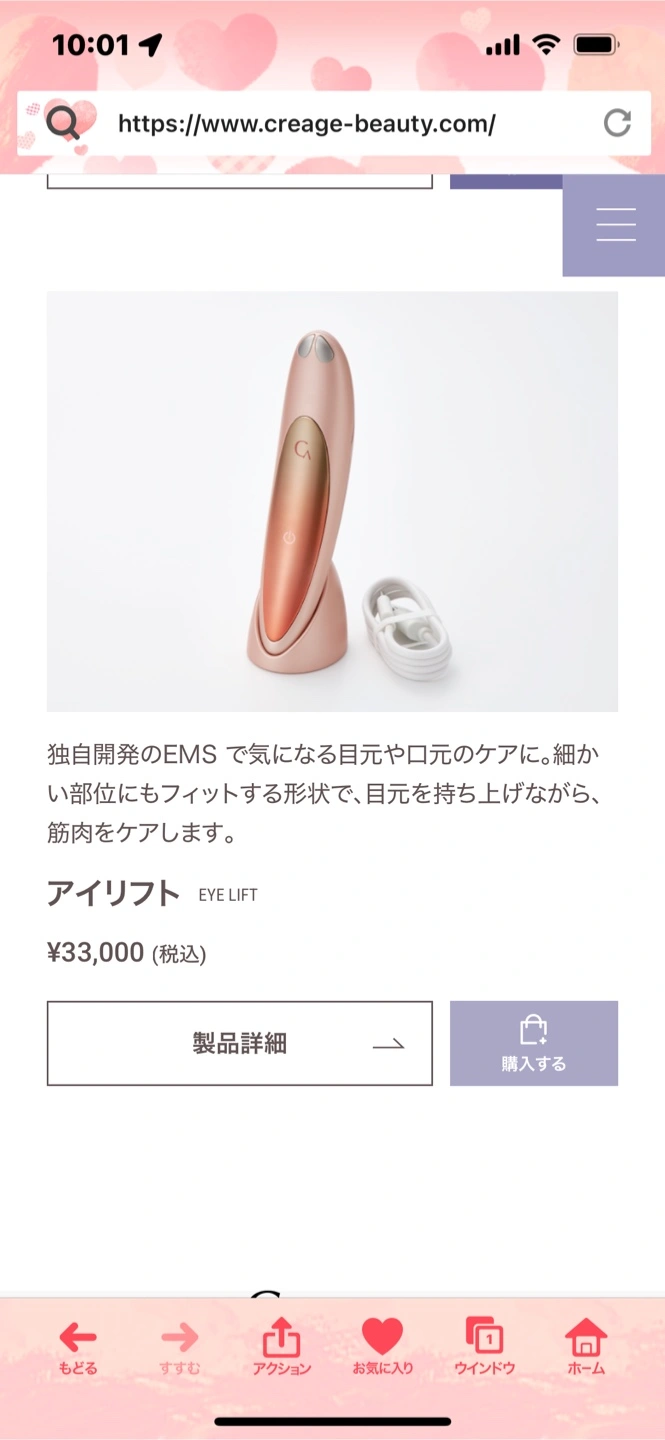Reload the page
The width and height of the screenshot is (665, 1440).
tap(617, 123)
